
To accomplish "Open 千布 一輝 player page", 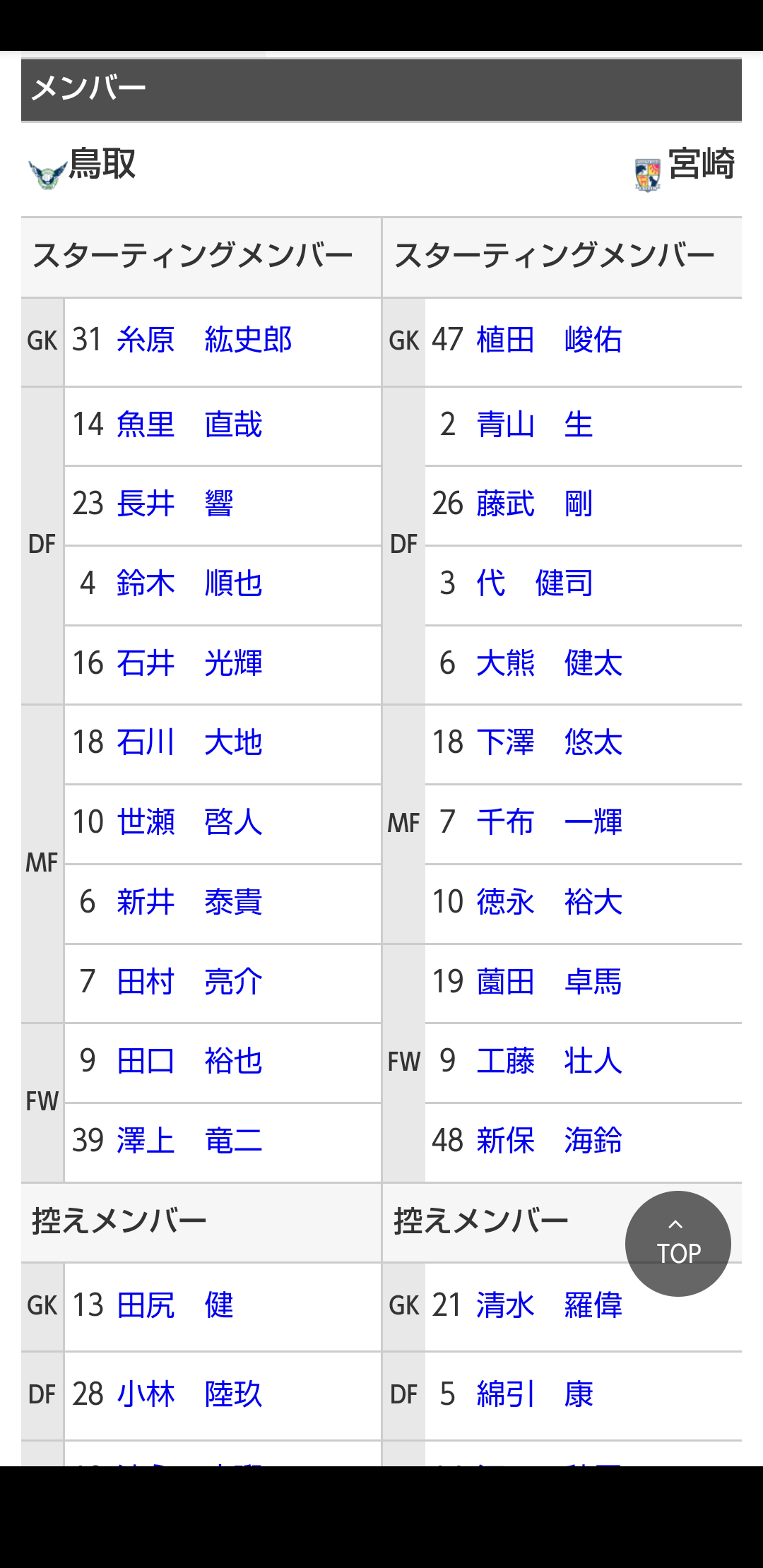I will pyautogui.click(x=549, y=822).
